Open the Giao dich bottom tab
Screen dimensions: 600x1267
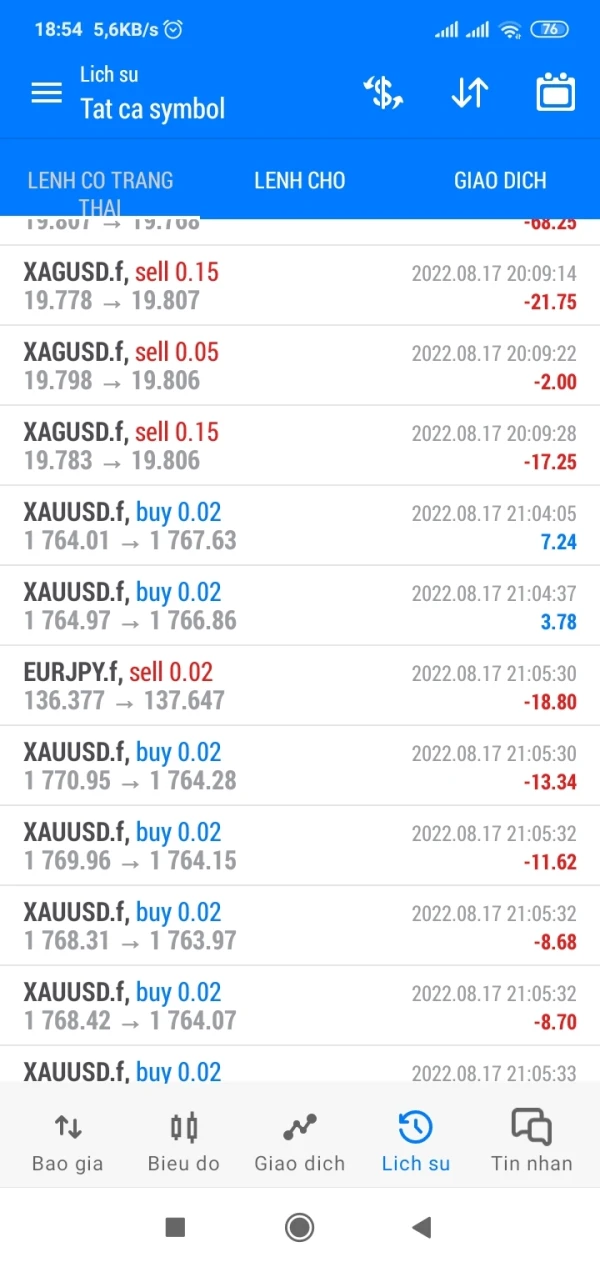coord(299,1142)
